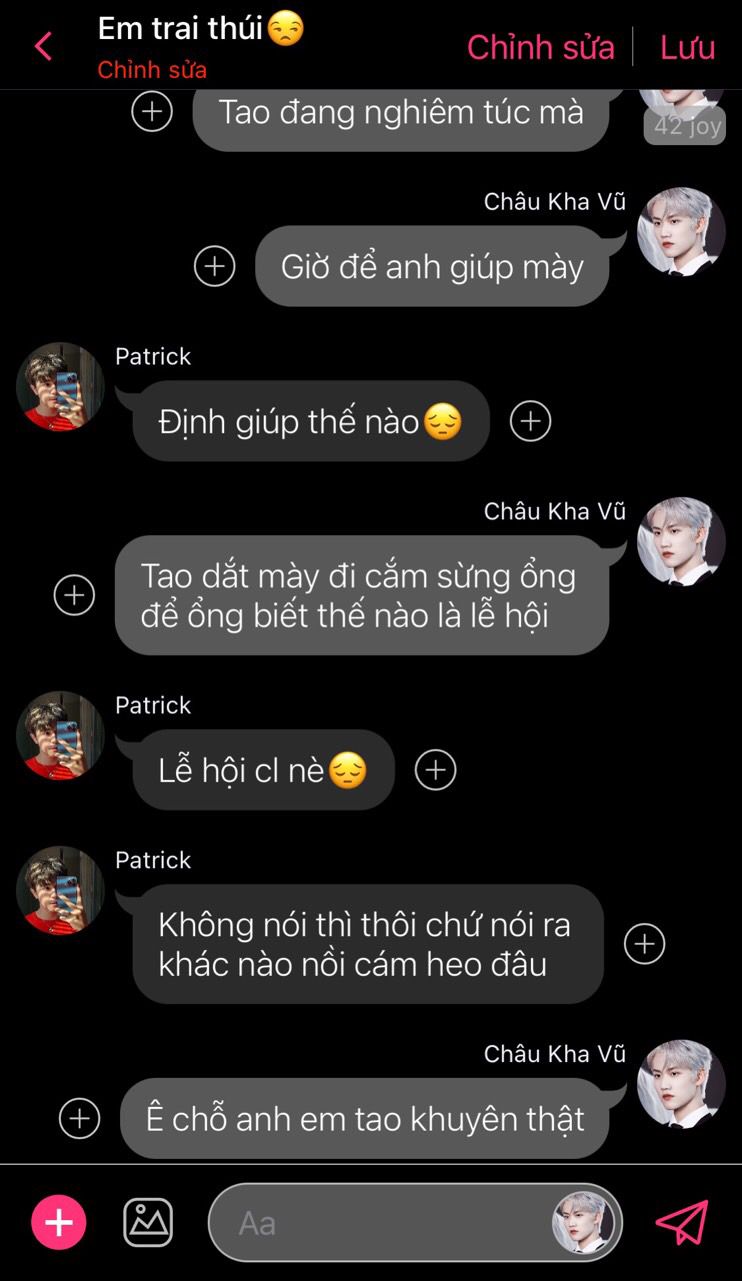Send the message with paper plane
This screenshot has width=742, height=1281.
pyautogui.click(x=682, y=1222)
